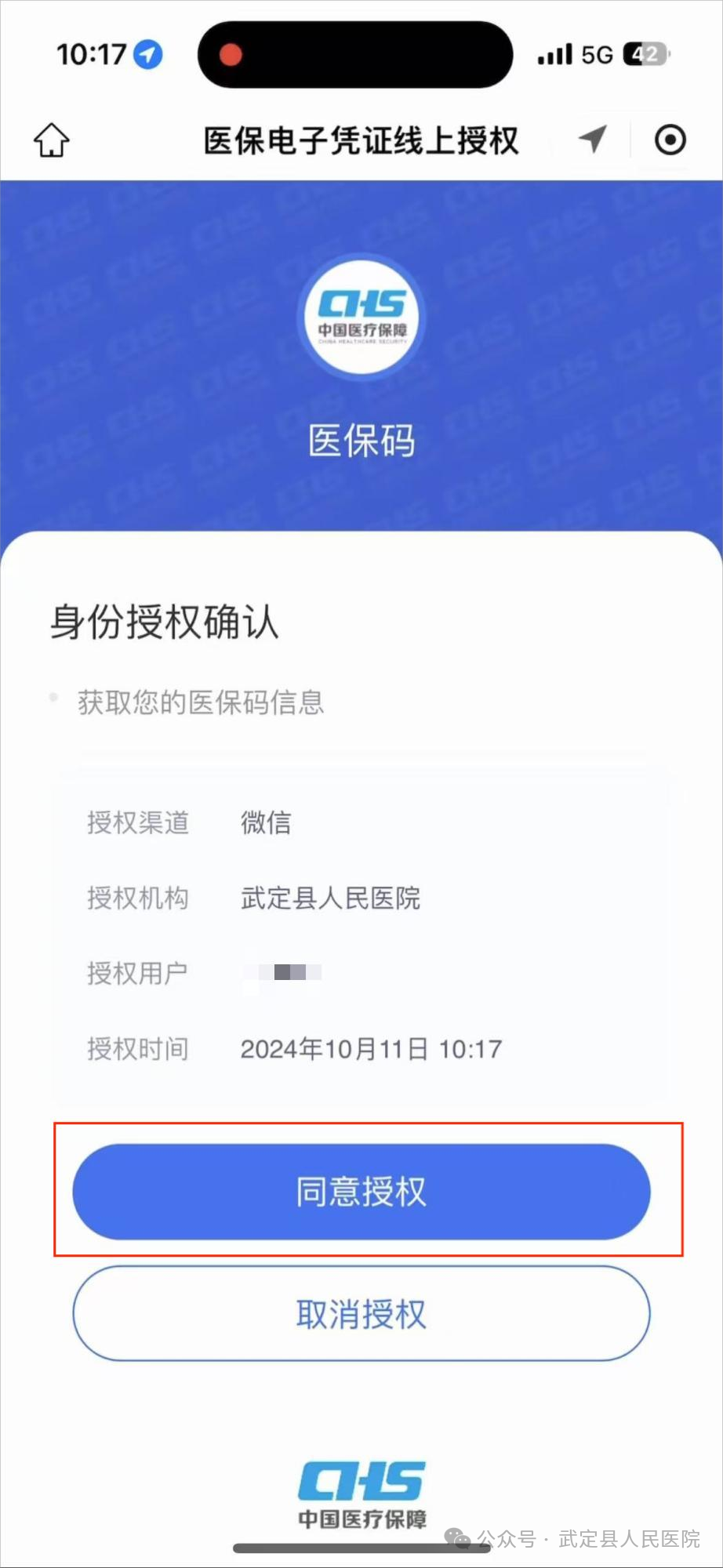The image size is (723, 1568).
Task: Tap 武定县人民医院 next to 授权机构
Action: pos(330,898)
